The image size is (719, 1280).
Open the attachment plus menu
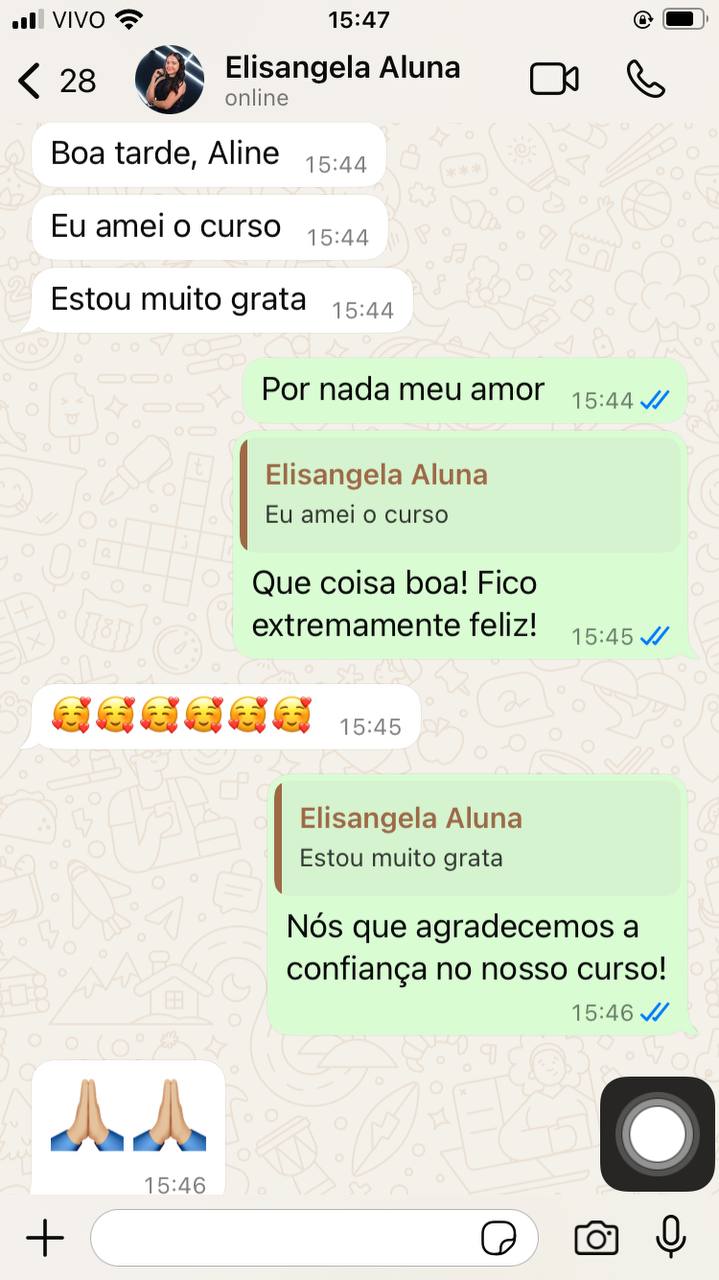(x=45, y=1238)
